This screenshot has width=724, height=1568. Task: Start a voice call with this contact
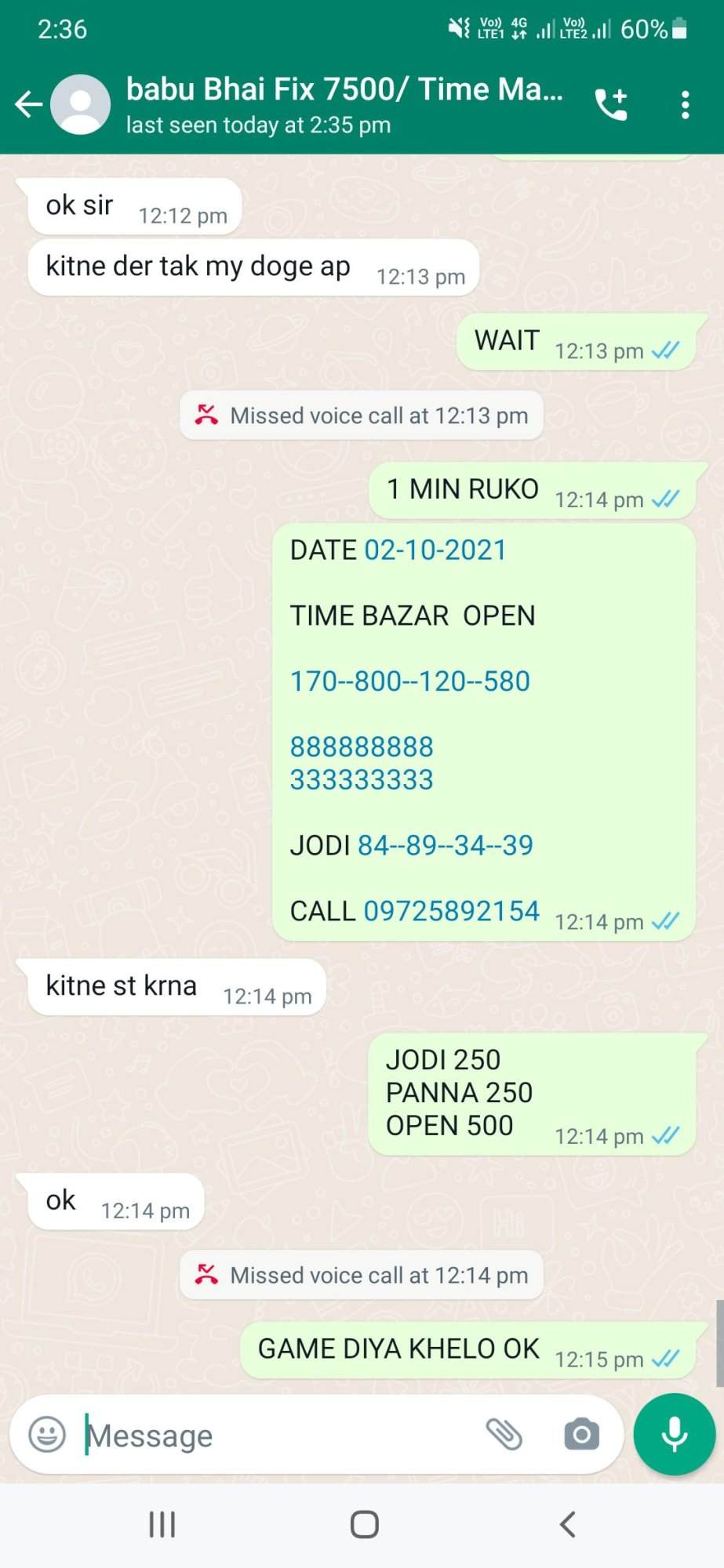click(x=611, y=104)
